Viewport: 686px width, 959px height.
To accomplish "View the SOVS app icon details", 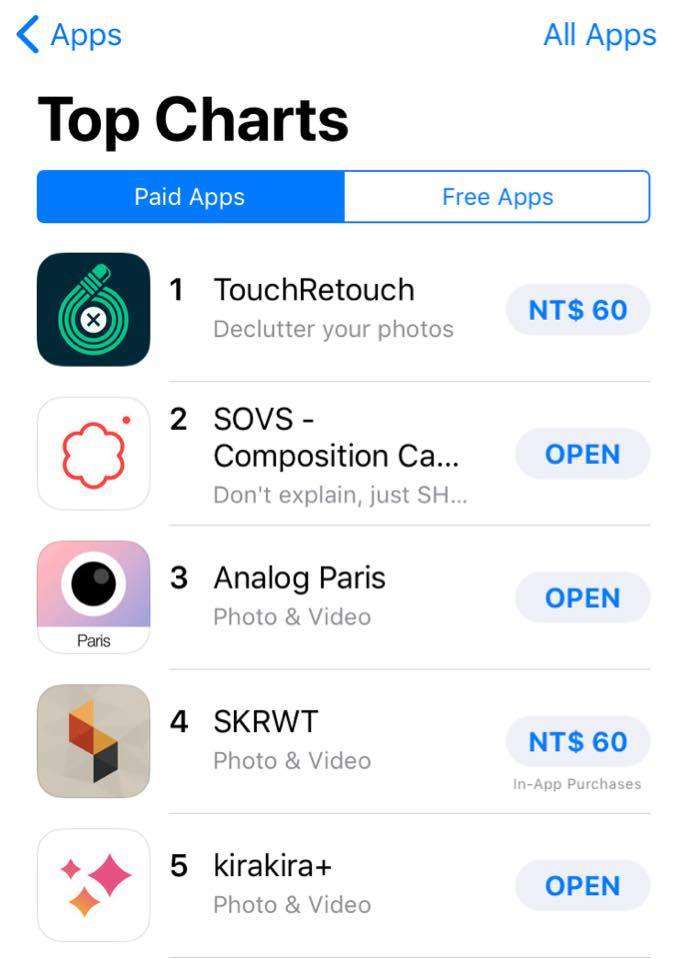I will (x=93, y=454).
